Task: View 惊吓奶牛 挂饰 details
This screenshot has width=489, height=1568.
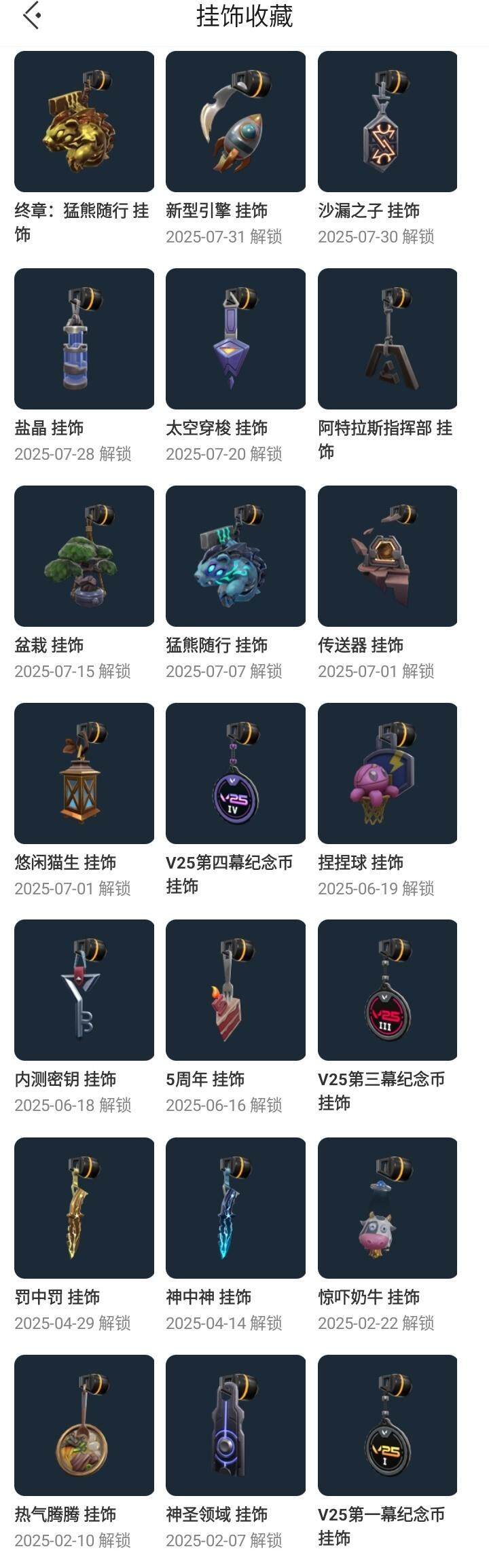Action: coord(387,1208)
